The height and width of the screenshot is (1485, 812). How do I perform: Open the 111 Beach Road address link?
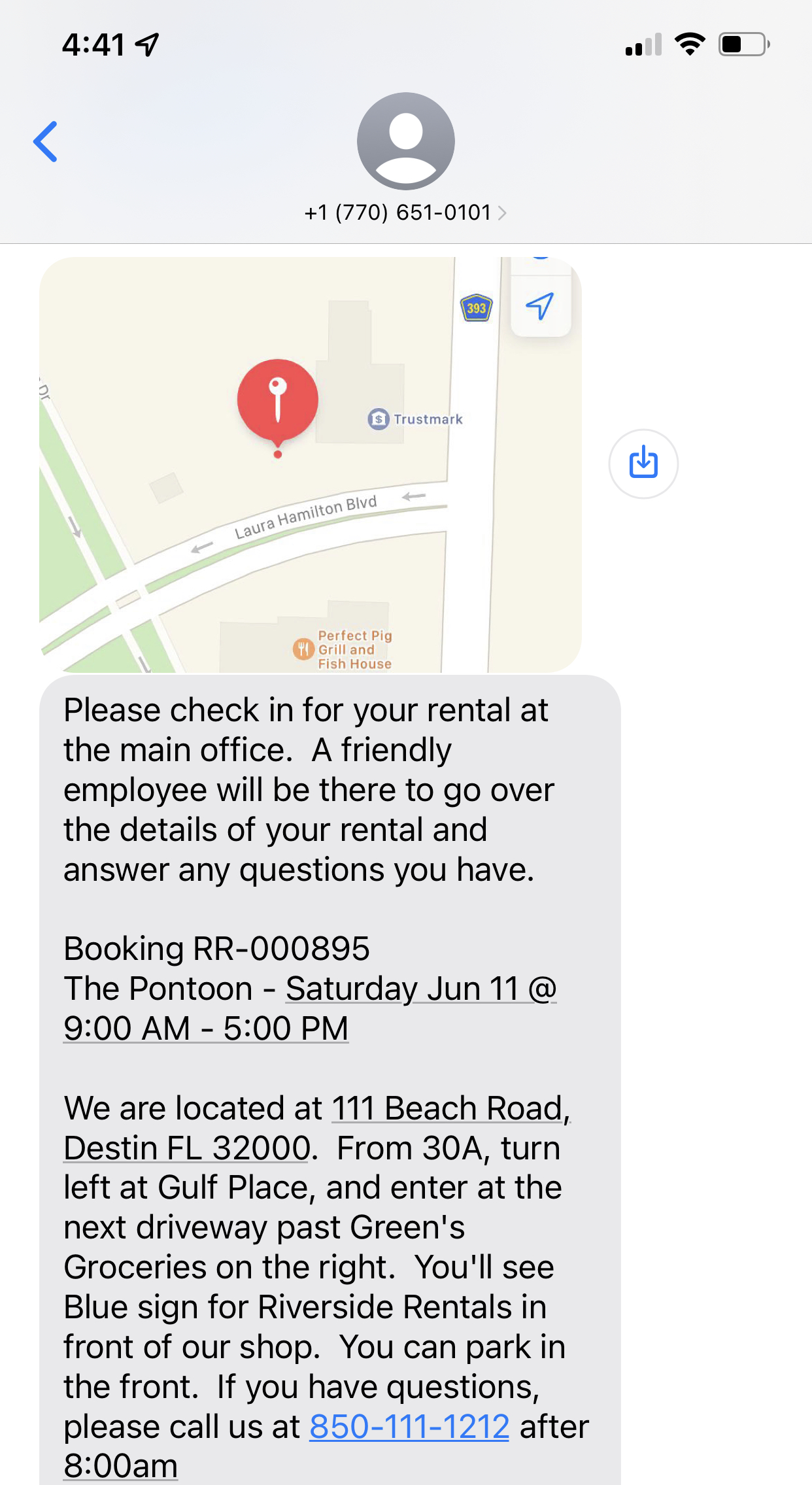[317, 1128]
